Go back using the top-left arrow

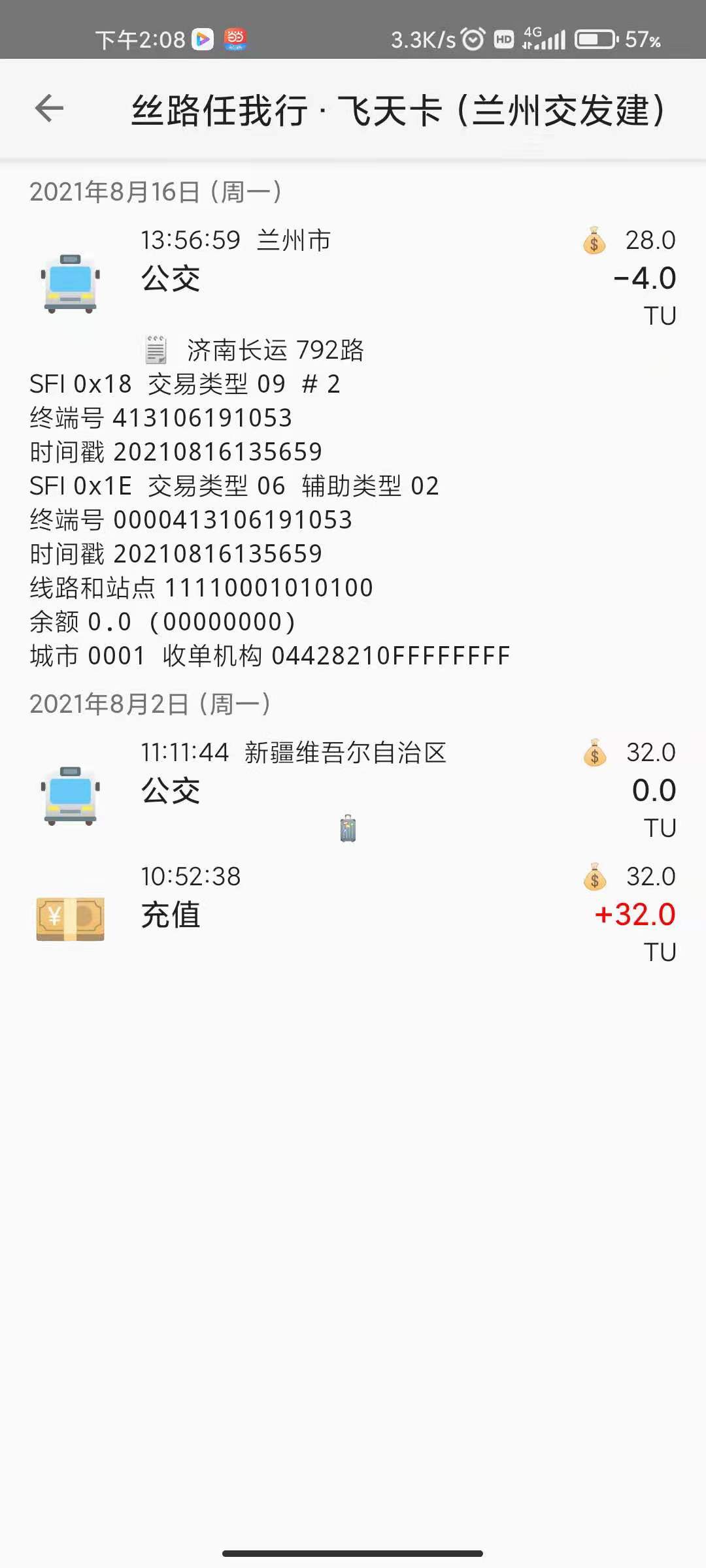point(49,108)
